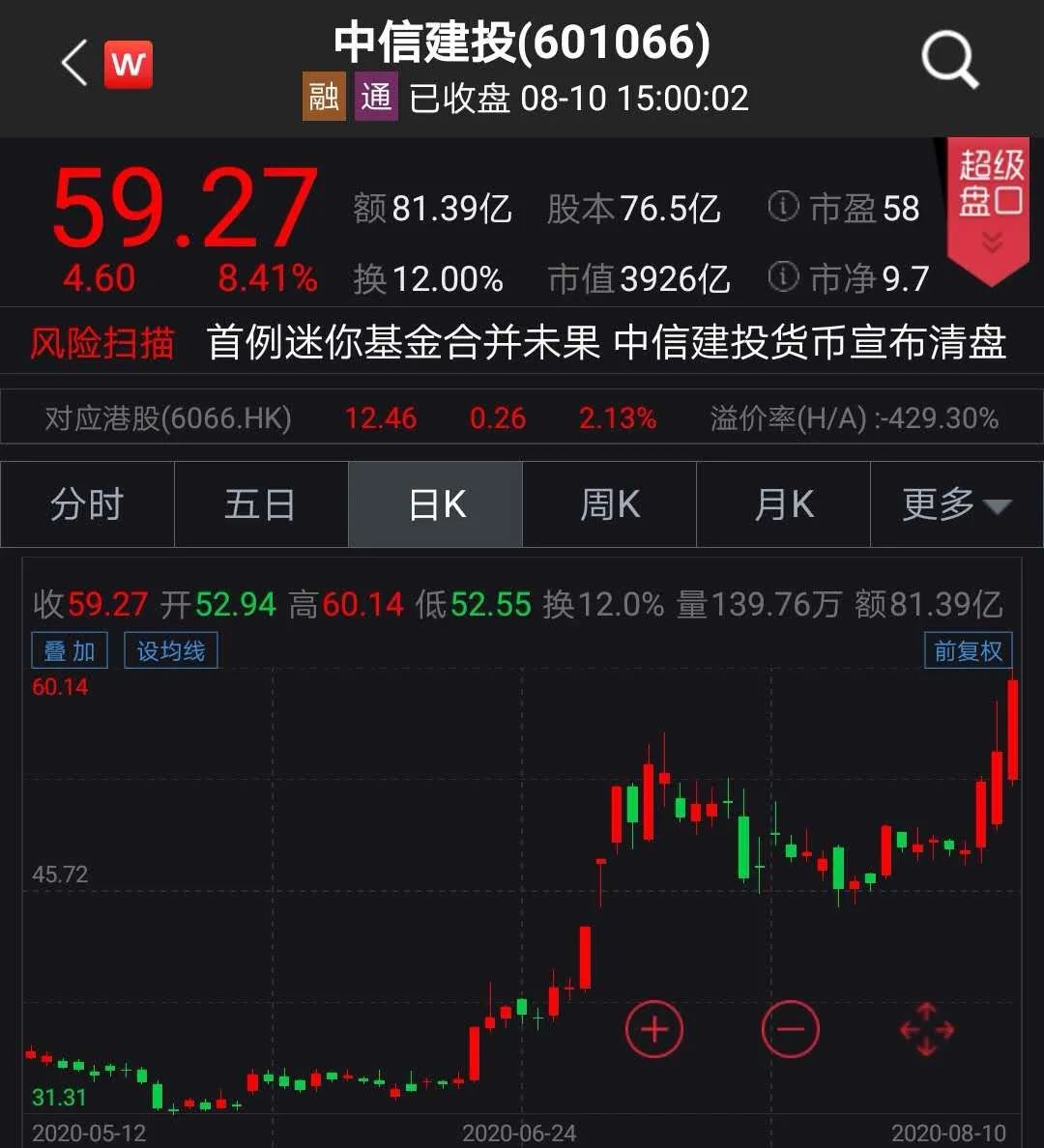Switch to the 分时 chart tab
The height and width of the screenshot is (1148, 1044).
click(x=87, y=504)
